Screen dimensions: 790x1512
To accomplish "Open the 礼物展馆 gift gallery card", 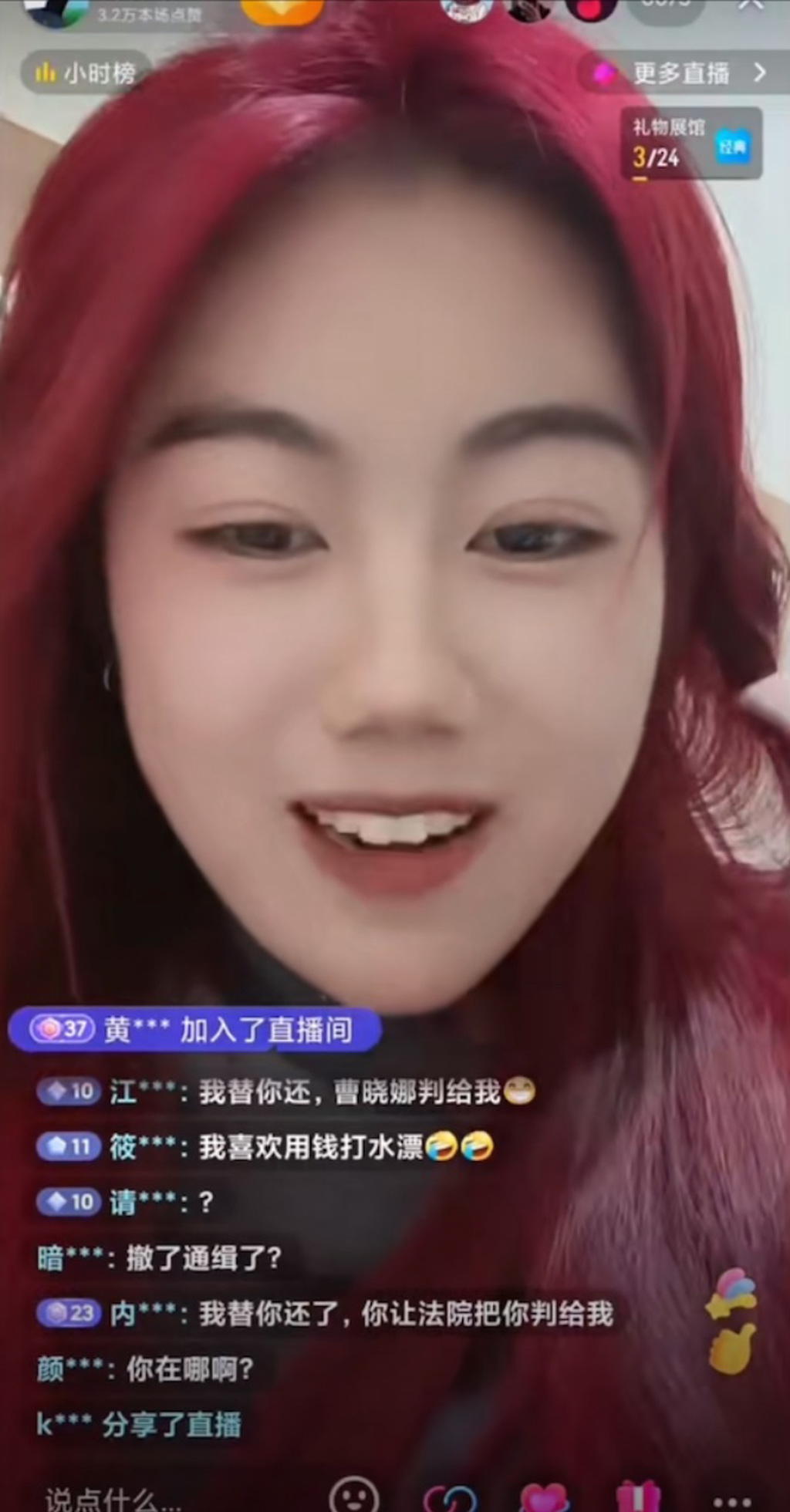I will [690, 144].
